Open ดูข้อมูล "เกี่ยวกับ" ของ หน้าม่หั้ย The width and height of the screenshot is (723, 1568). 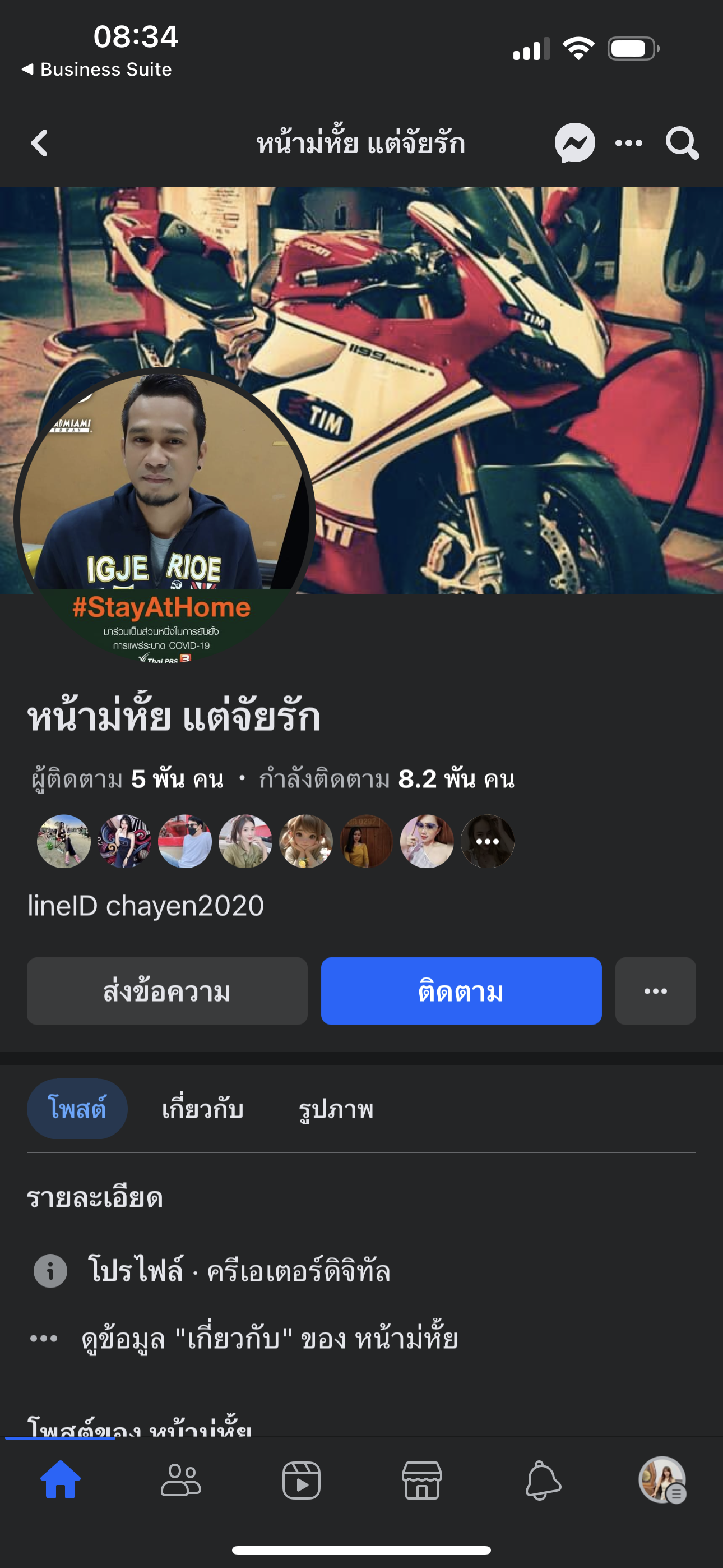coord(270,1339)
